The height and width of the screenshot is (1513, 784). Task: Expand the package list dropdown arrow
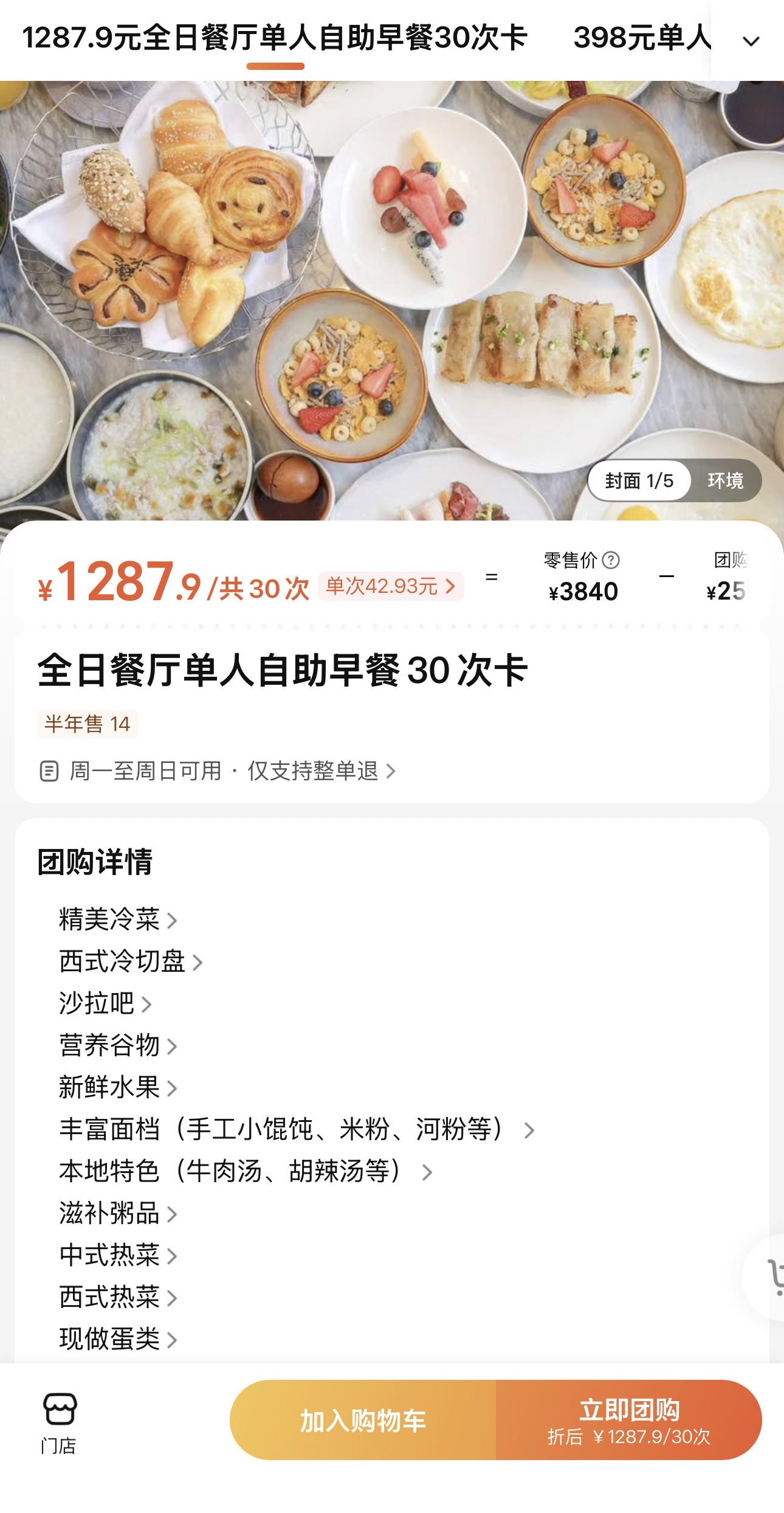pos(751,41)
